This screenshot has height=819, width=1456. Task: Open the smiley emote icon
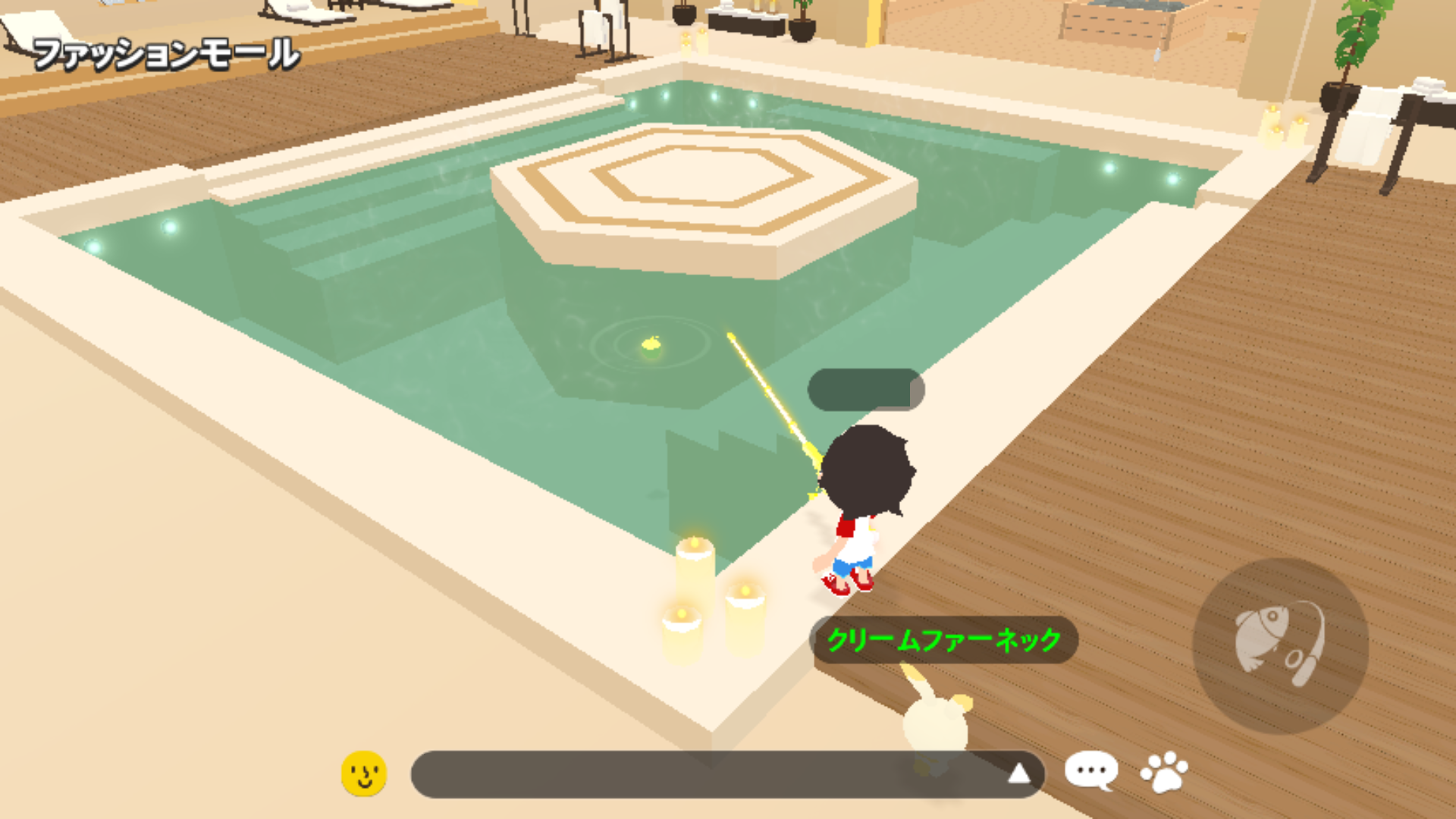click(x=364, y=773)
